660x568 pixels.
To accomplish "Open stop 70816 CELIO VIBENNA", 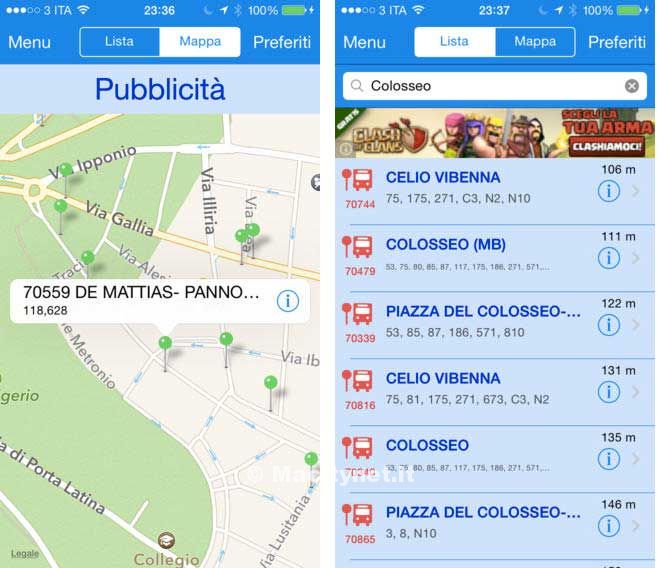I will tap(470, 388).
